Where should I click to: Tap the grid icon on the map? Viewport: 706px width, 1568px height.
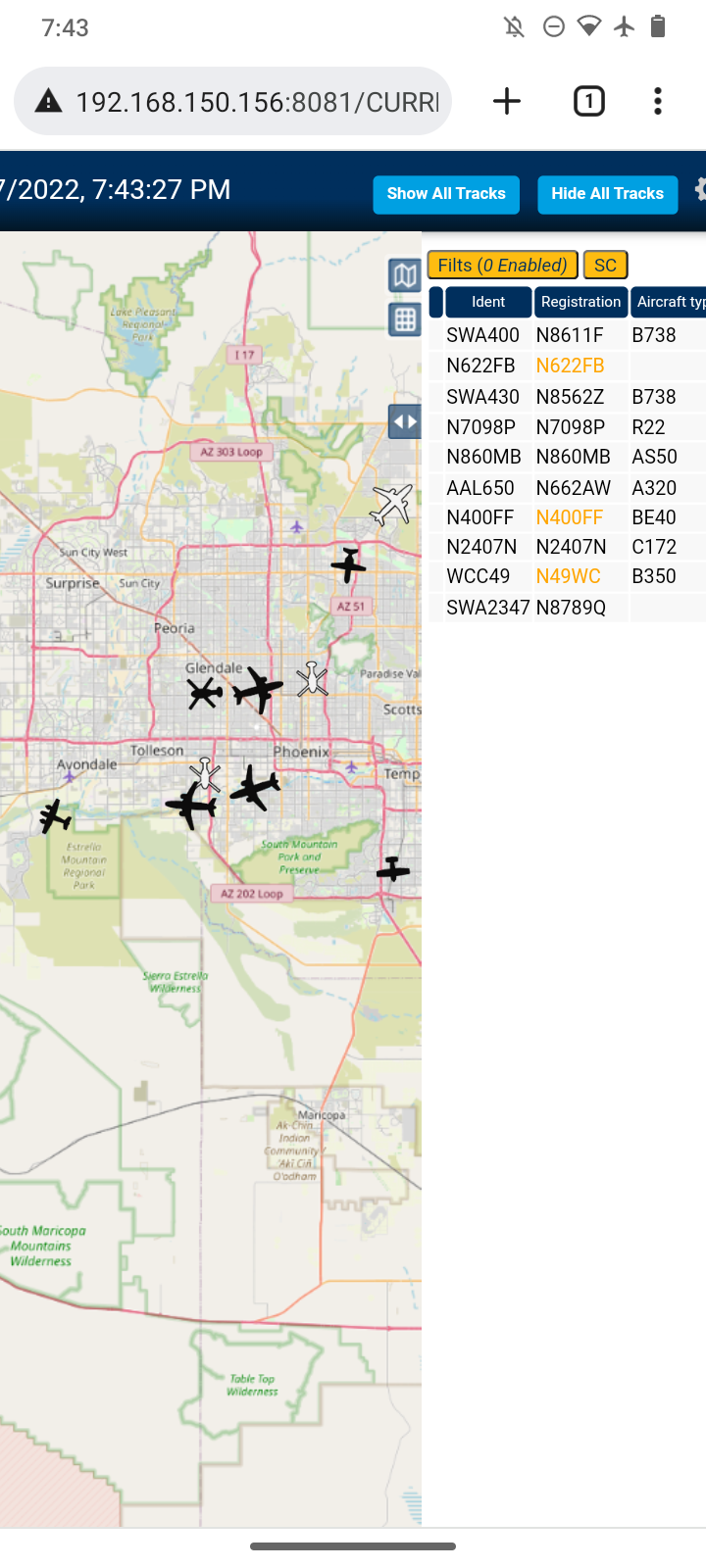point(405,318)
